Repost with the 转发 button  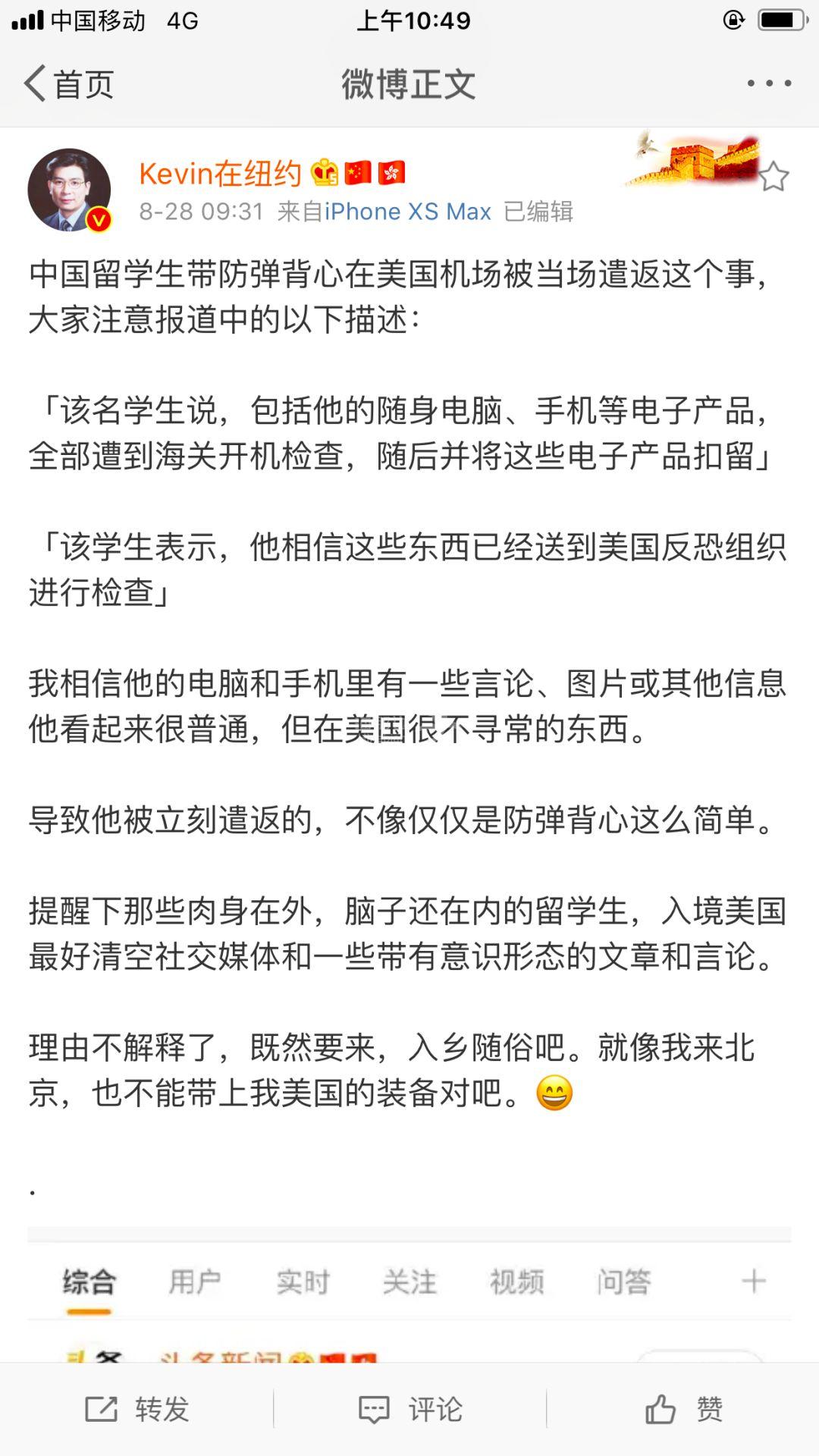coord(137,1409)
